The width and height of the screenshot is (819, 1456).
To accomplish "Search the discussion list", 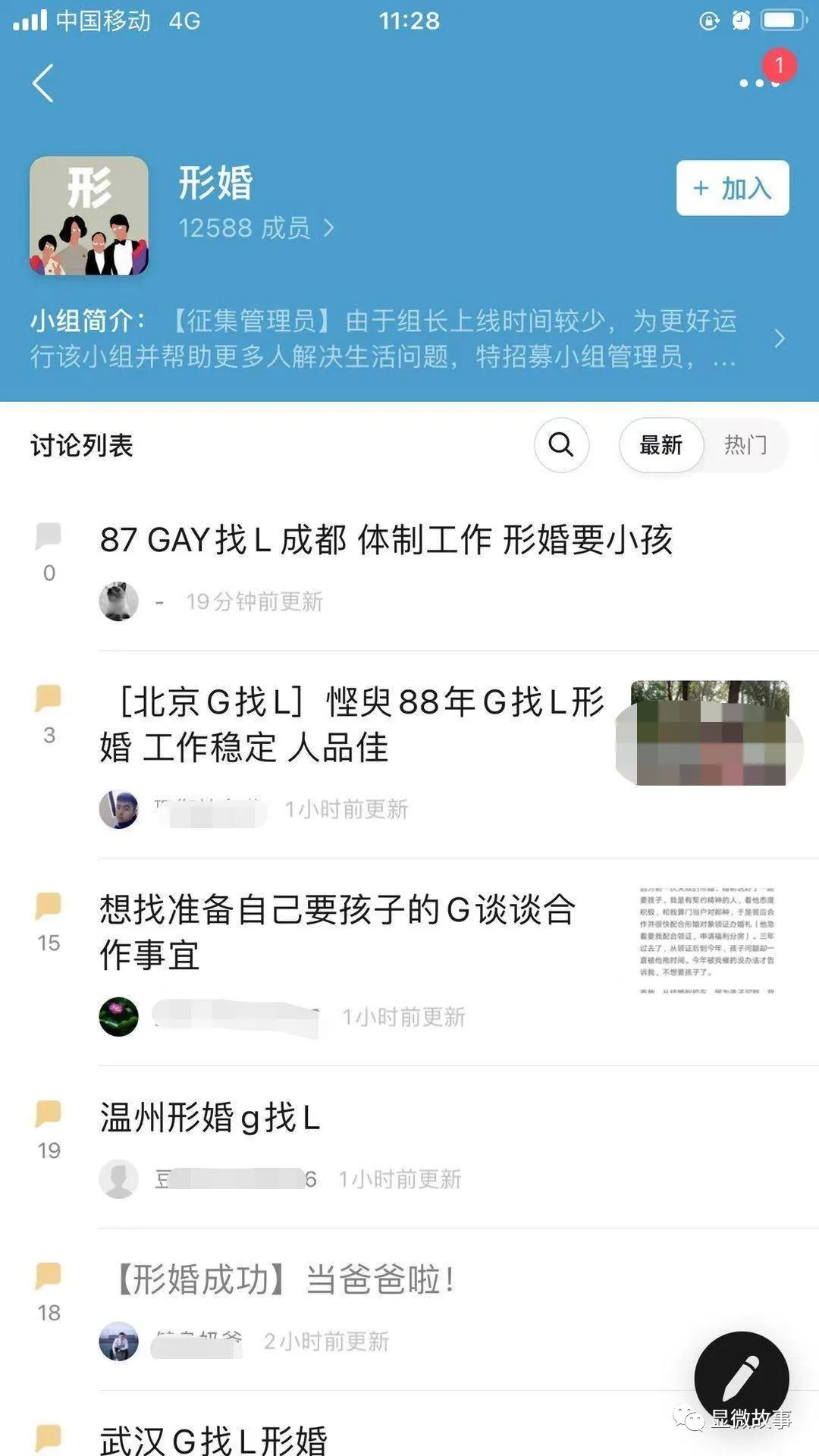I will tap(561, 445).
